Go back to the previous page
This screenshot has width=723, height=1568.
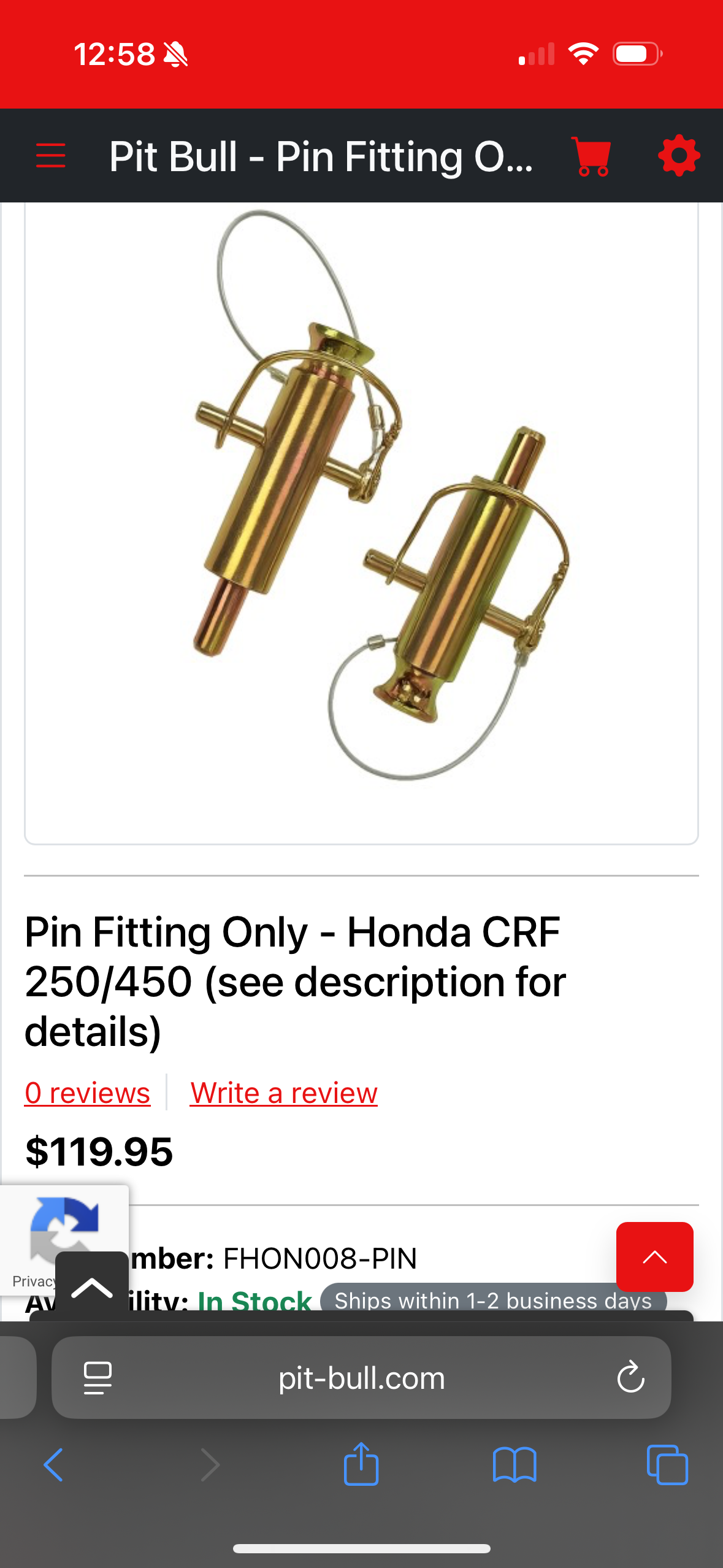pos(54,1465)
